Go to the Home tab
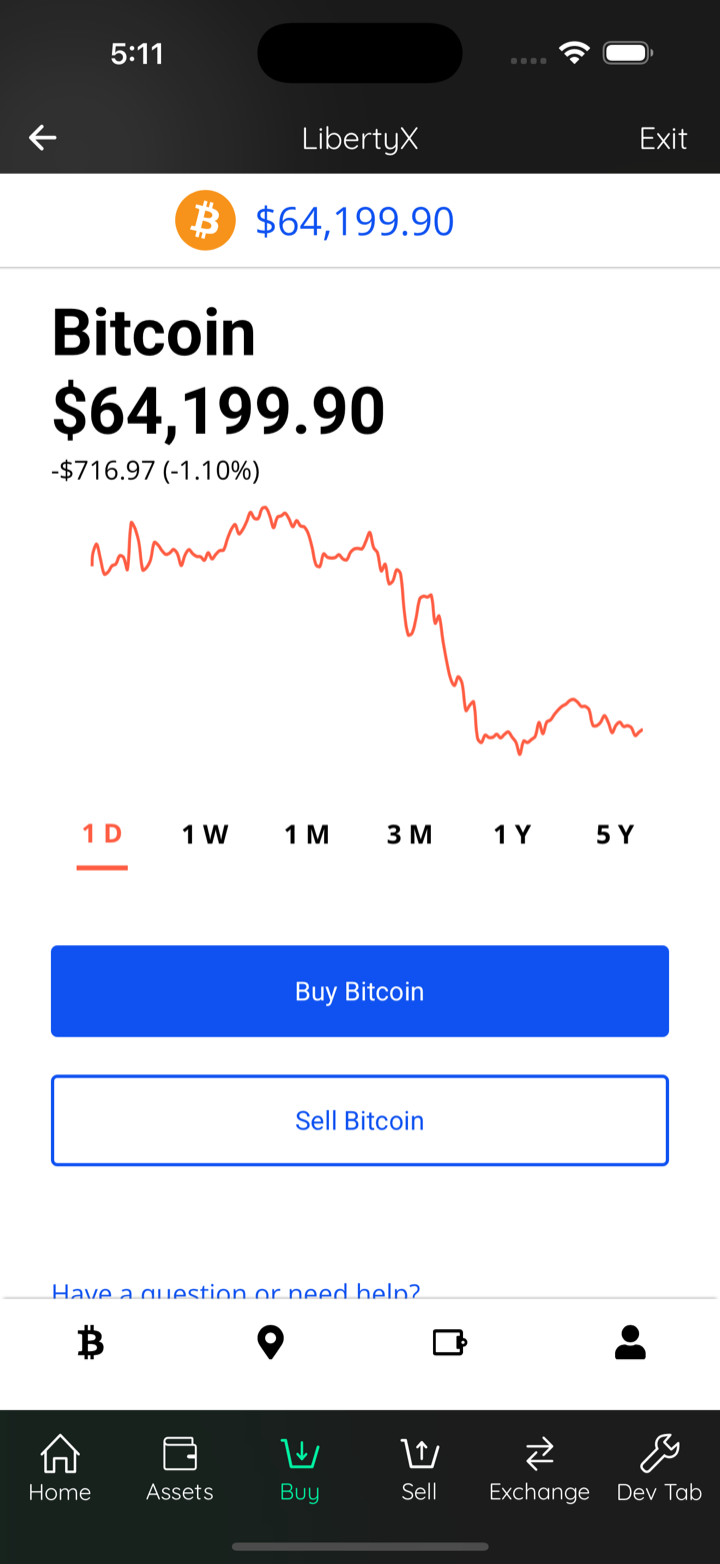The height and width of the screenshot is (1564, 720). [60, 1468]
